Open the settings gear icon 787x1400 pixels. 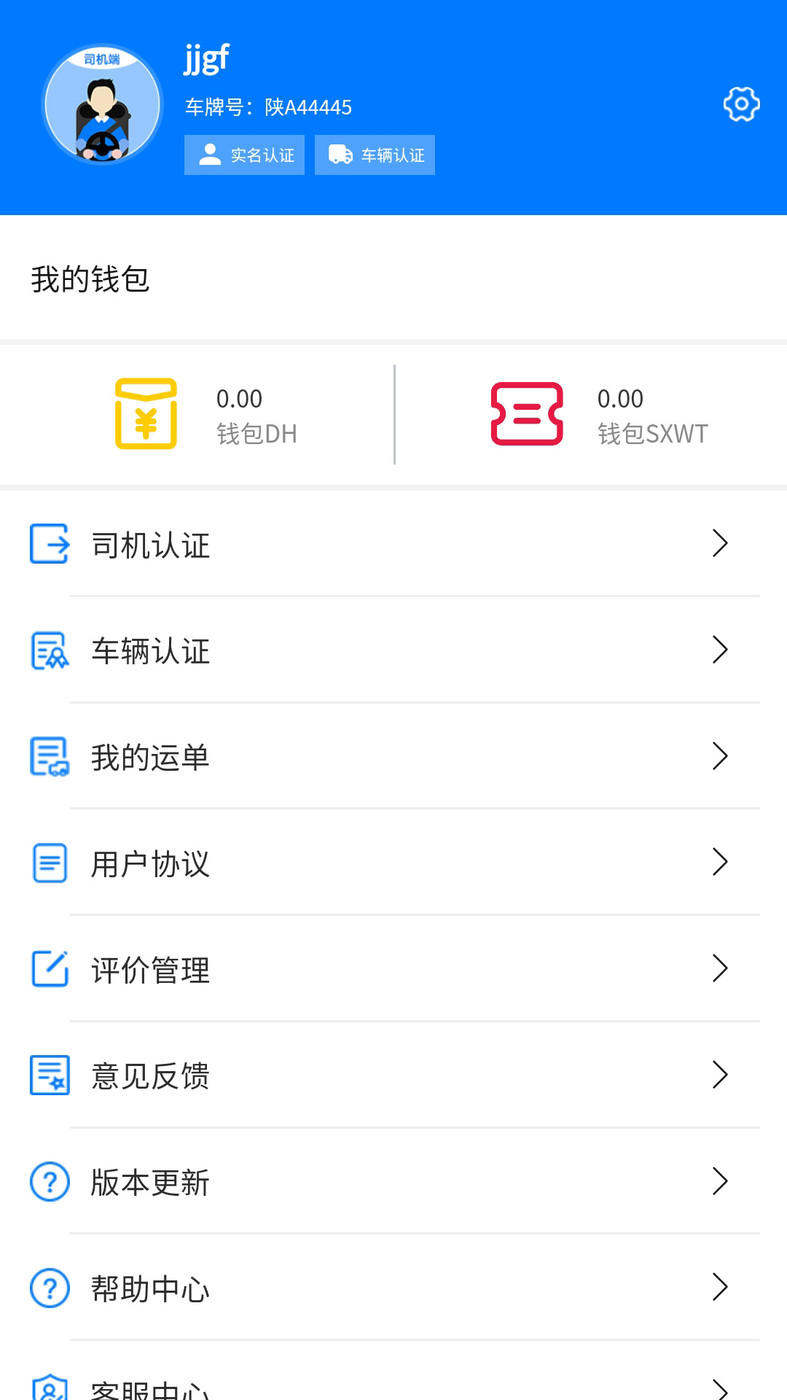click(x=741, y=103)
